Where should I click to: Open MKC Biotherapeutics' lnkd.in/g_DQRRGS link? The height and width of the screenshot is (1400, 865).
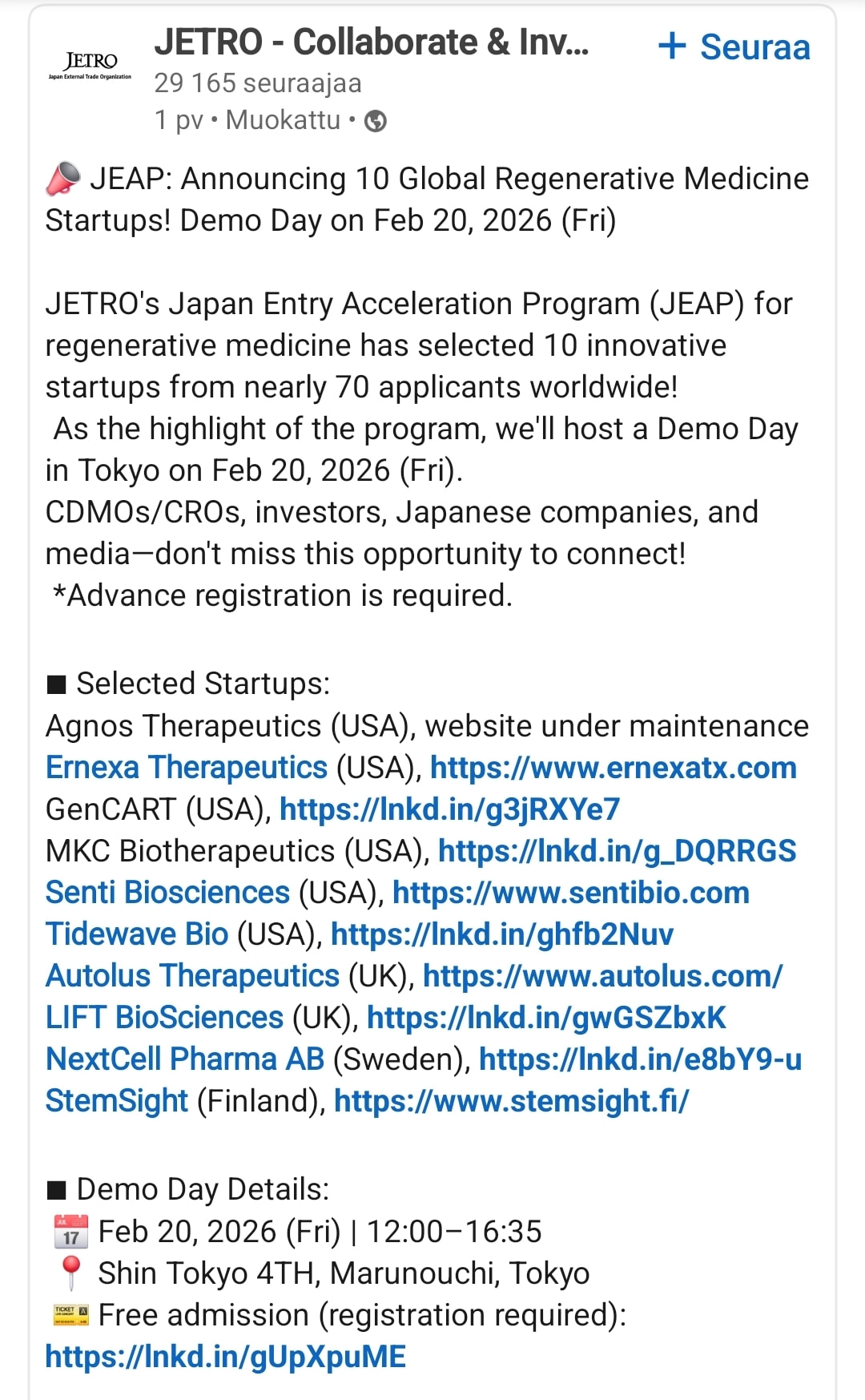click(x=617, y=851)
